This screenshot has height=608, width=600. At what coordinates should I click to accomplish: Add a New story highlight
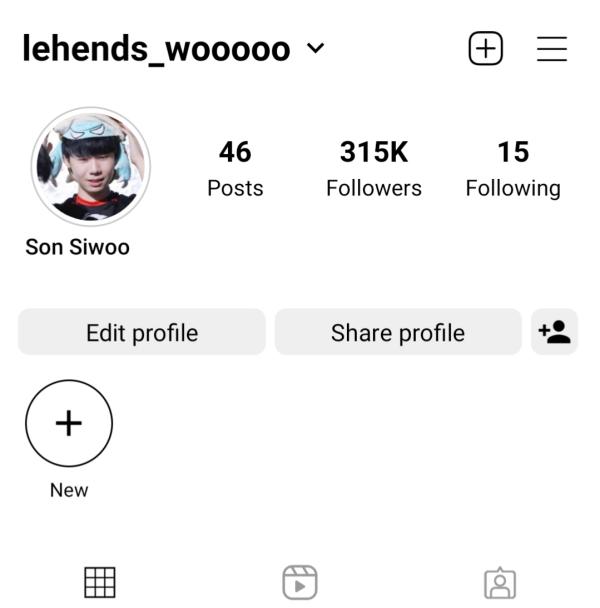(69, 424)
